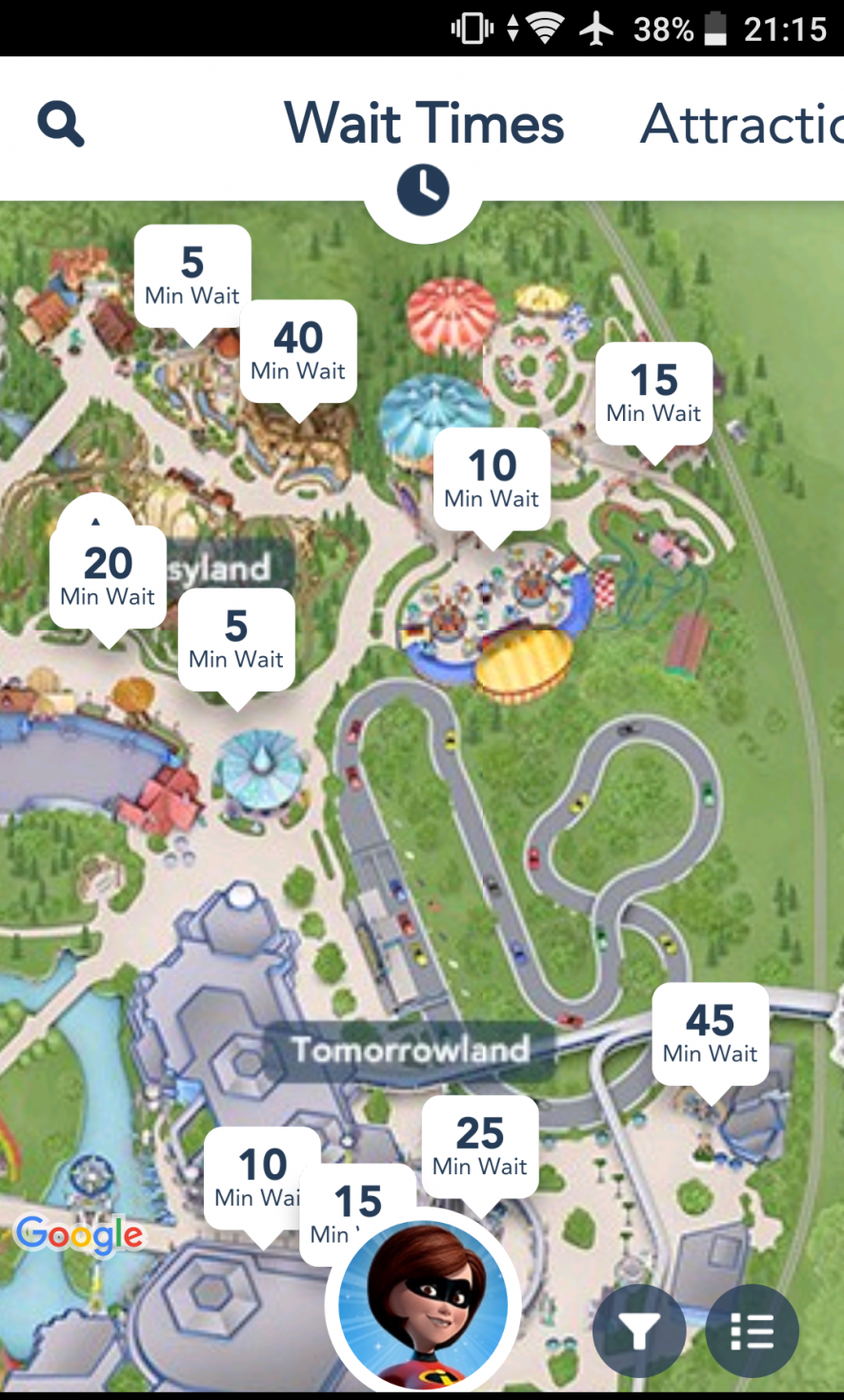The width and height of the screenshot is (844, 1400).
Task: Tap the 20 Min Wait marker
Action: (x=108, y=577)
